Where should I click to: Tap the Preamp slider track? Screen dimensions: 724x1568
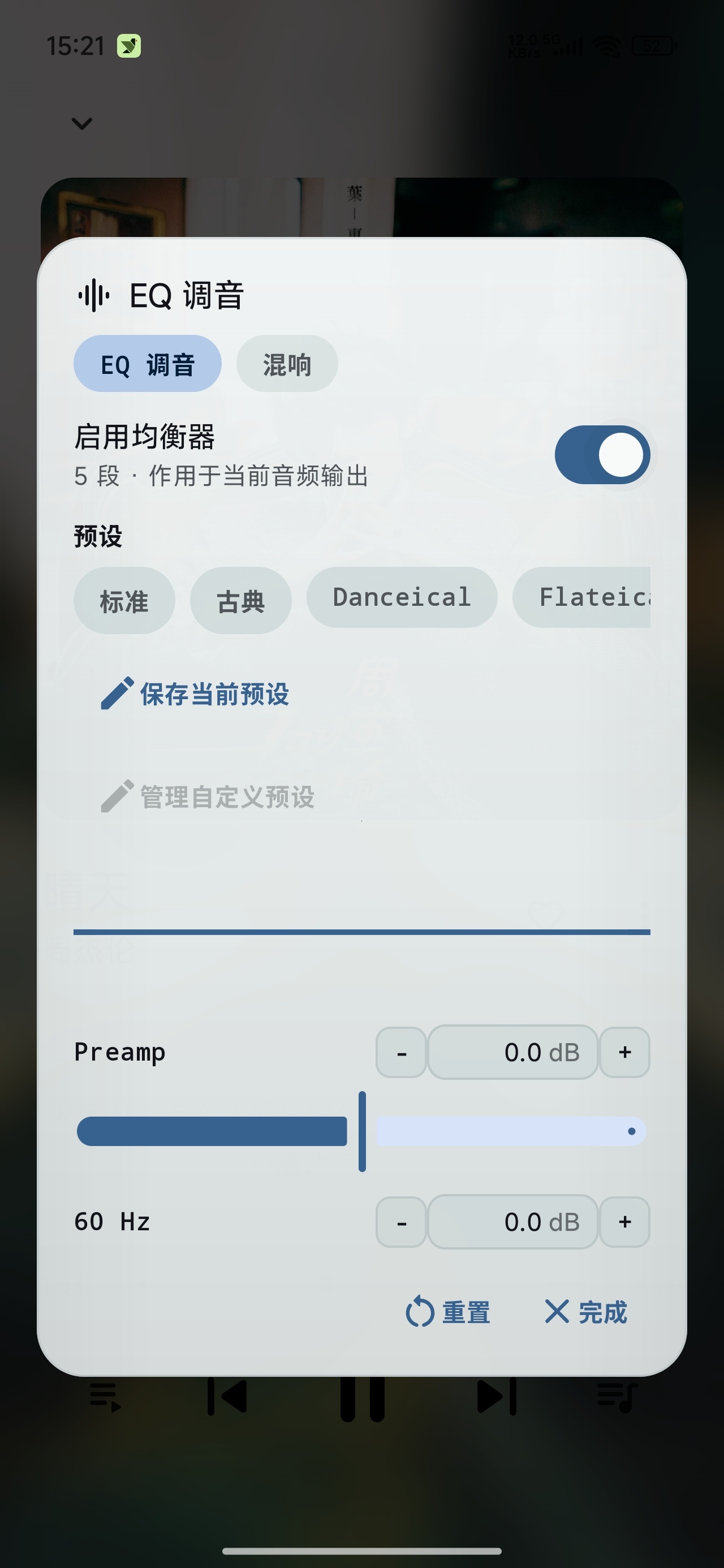pyautogui.click(x=361, y=1131)
